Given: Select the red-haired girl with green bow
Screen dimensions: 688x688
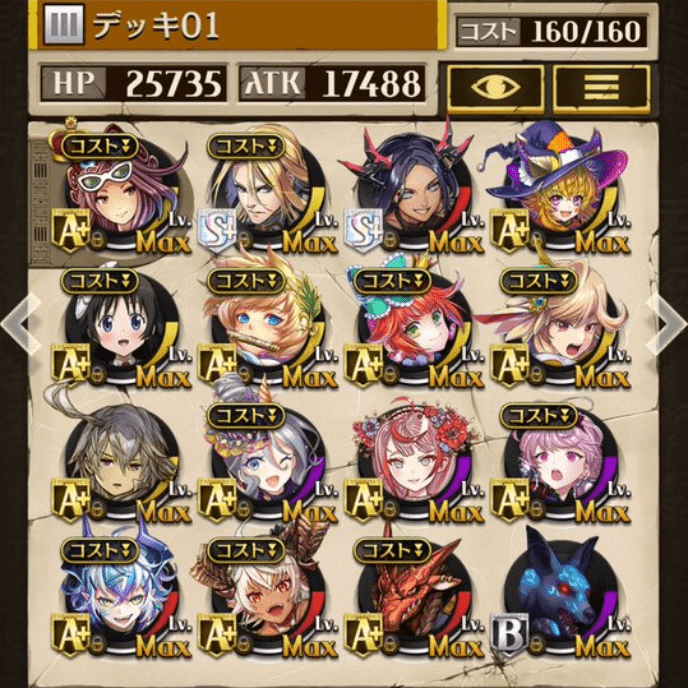Looking at the screenshot, I should point(408,330).
